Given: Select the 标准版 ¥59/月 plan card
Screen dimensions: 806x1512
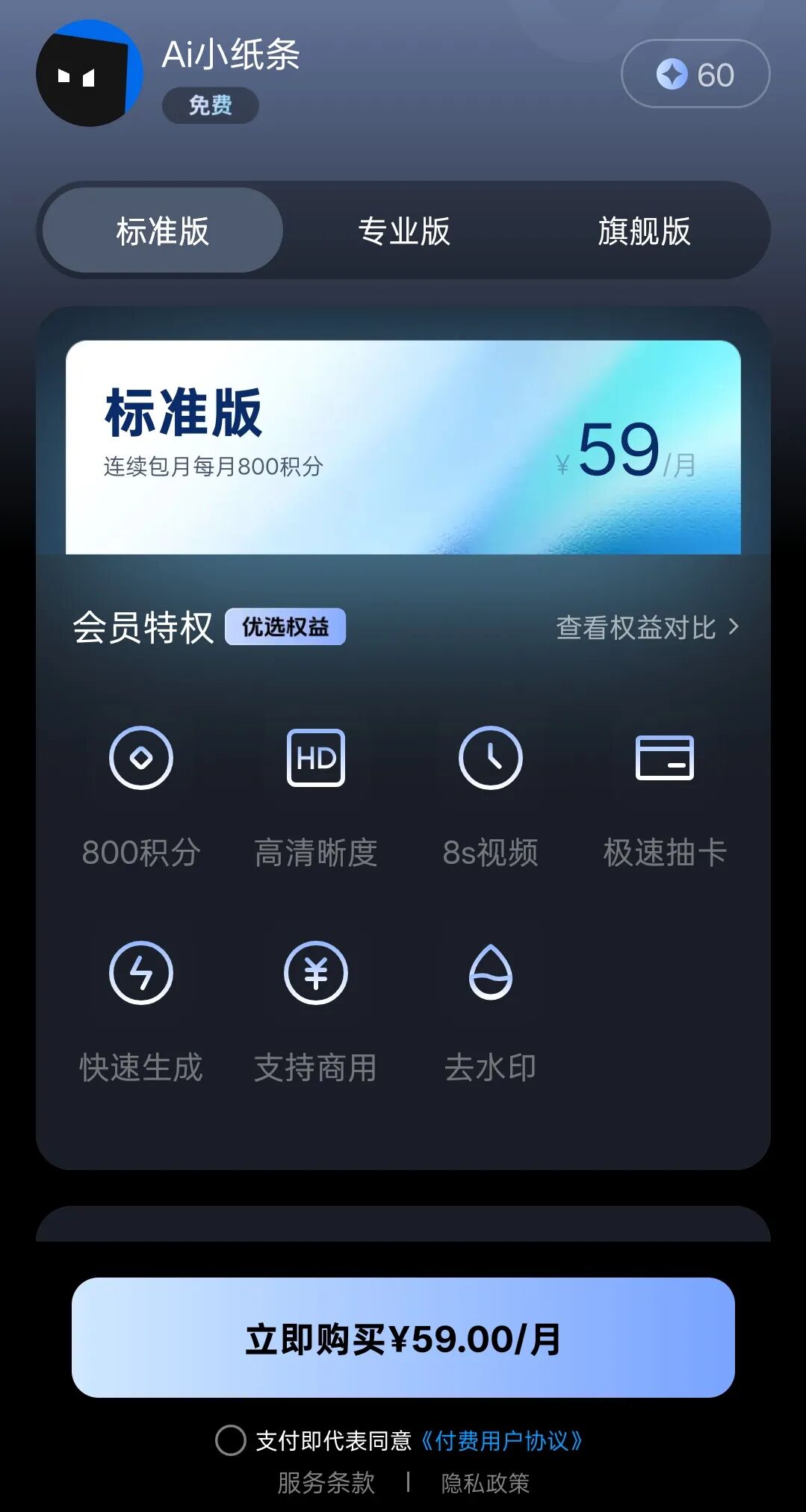Looking at the screenshot, I should point(403,447).
